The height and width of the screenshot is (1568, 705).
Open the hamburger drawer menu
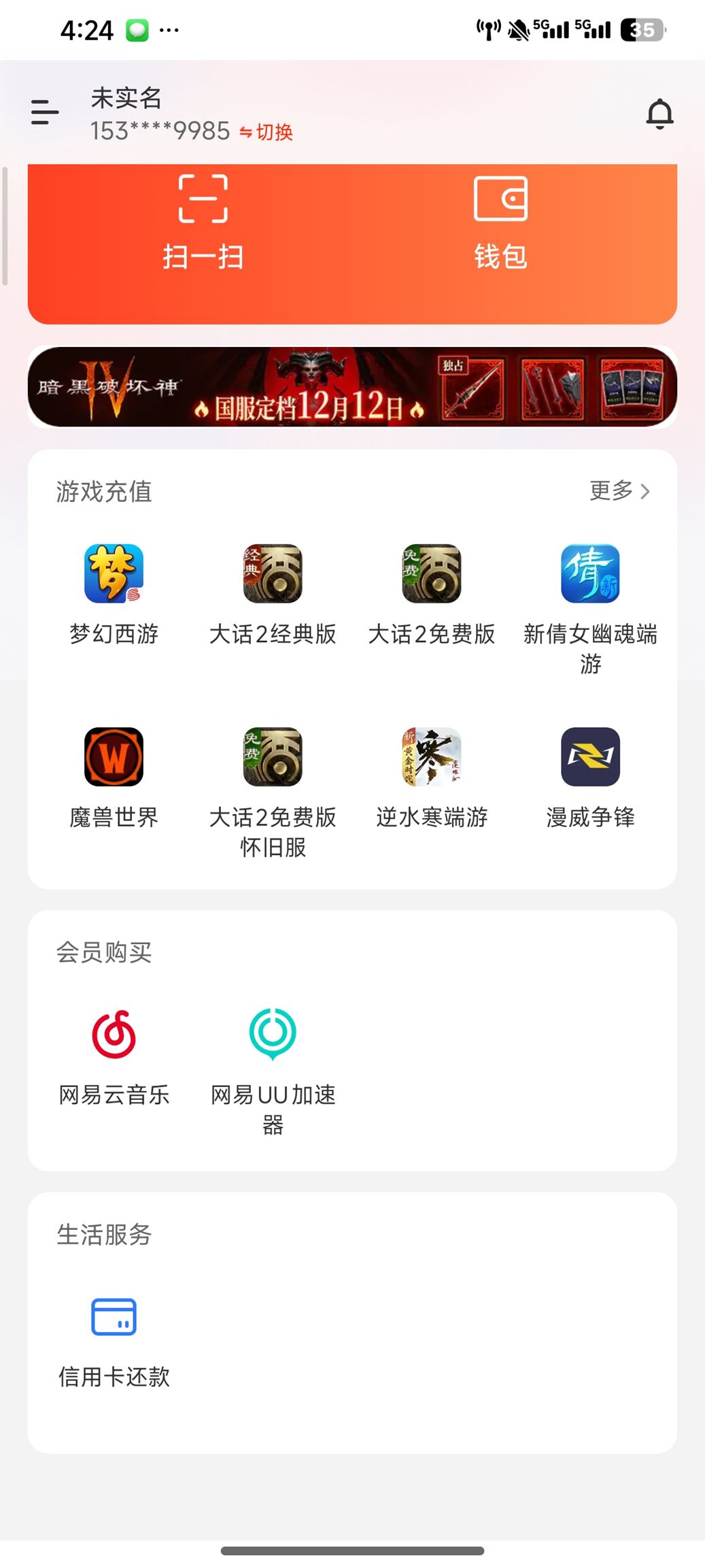click(x=45, y=112)
